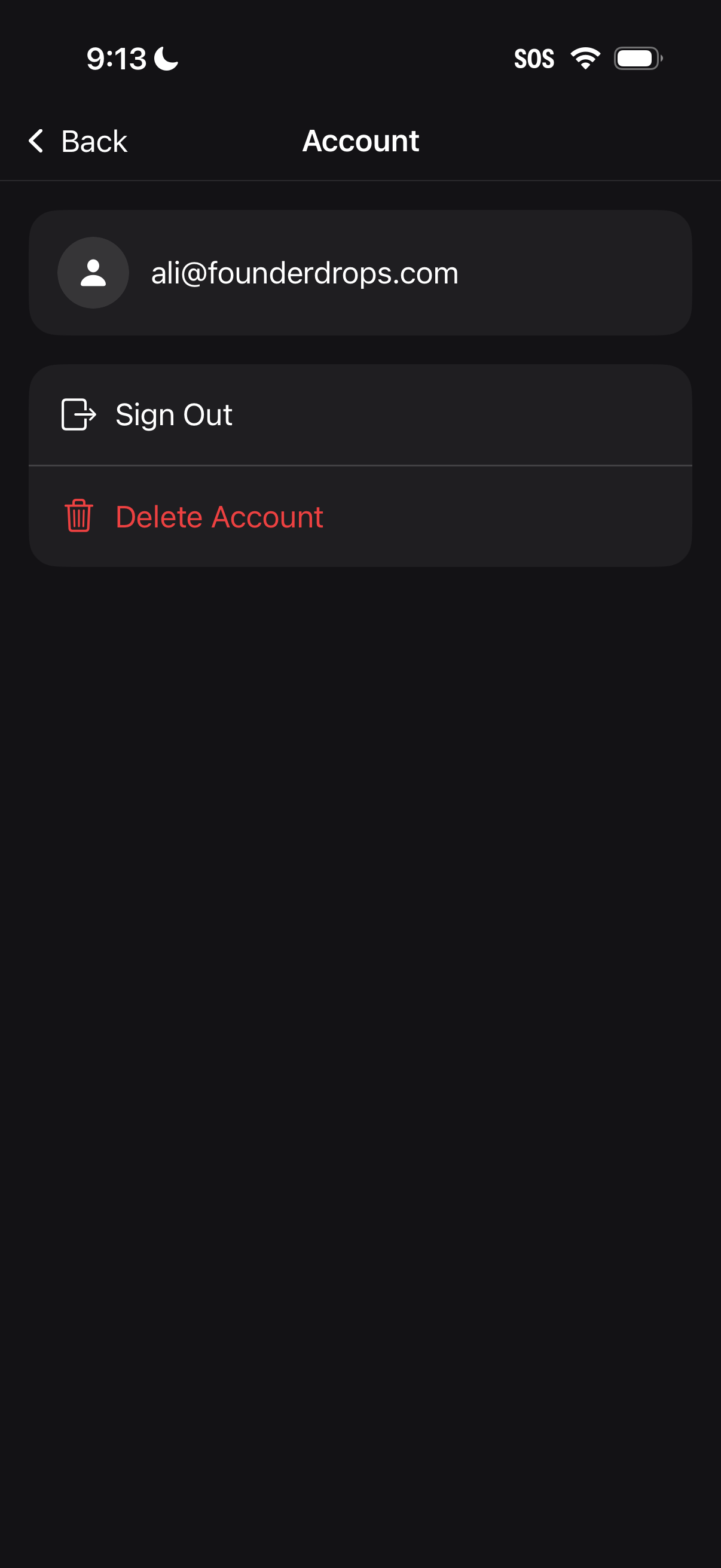The height and width of the screenshot is (1568, 721).
Task: Select the account info card
Action: click(360, 273)
